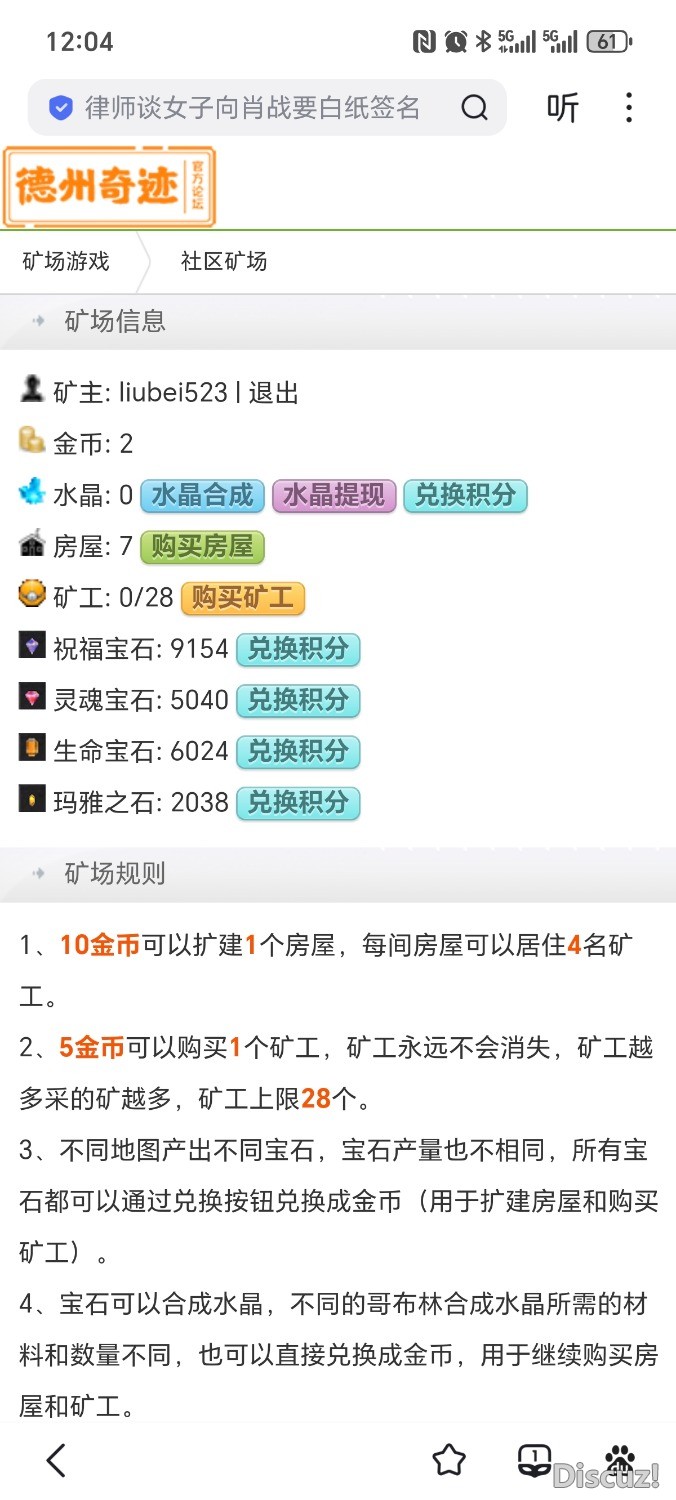The height and width of the screenshot is (1500, 676).
Task: Bookmark this page with the star icon
Action: point(449,1461)
